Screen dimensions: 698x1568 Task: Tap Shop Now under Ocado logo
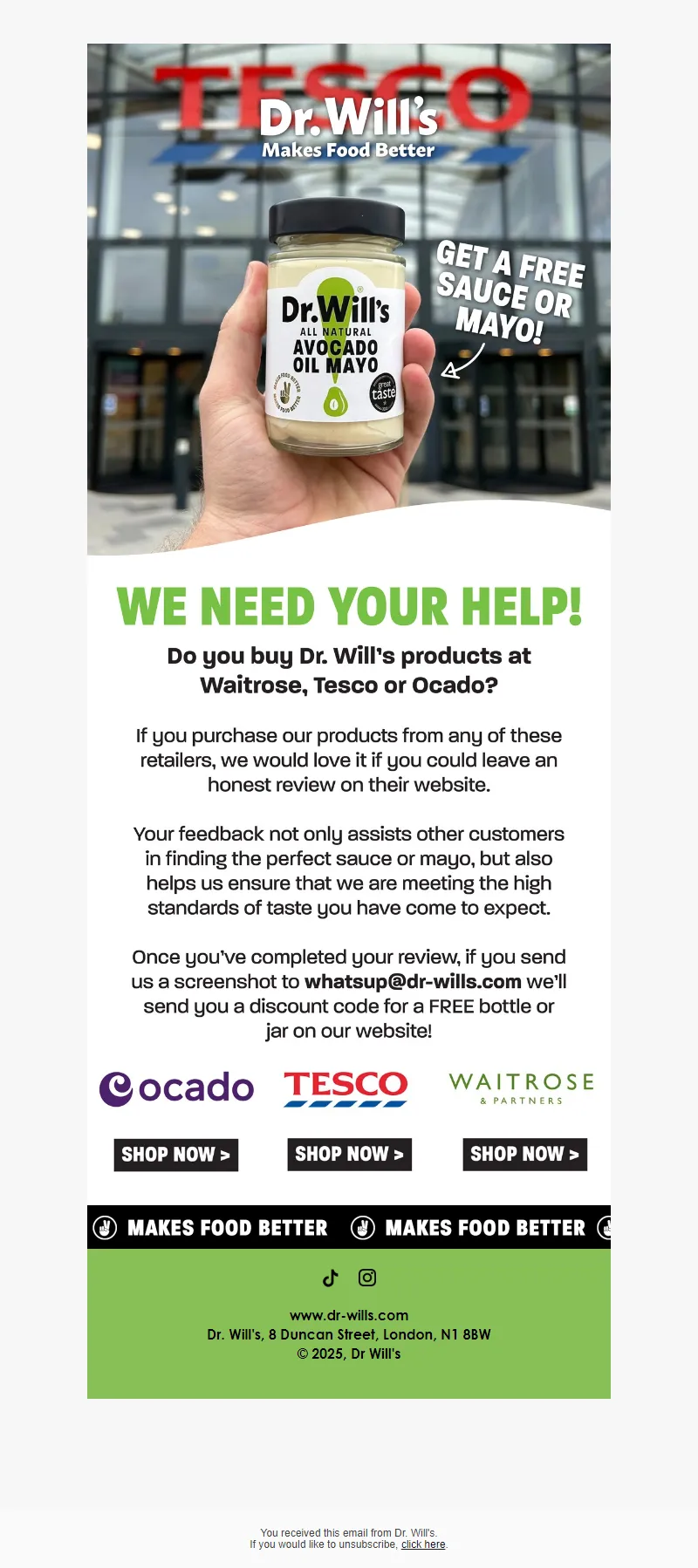(x=175, y=1155)
